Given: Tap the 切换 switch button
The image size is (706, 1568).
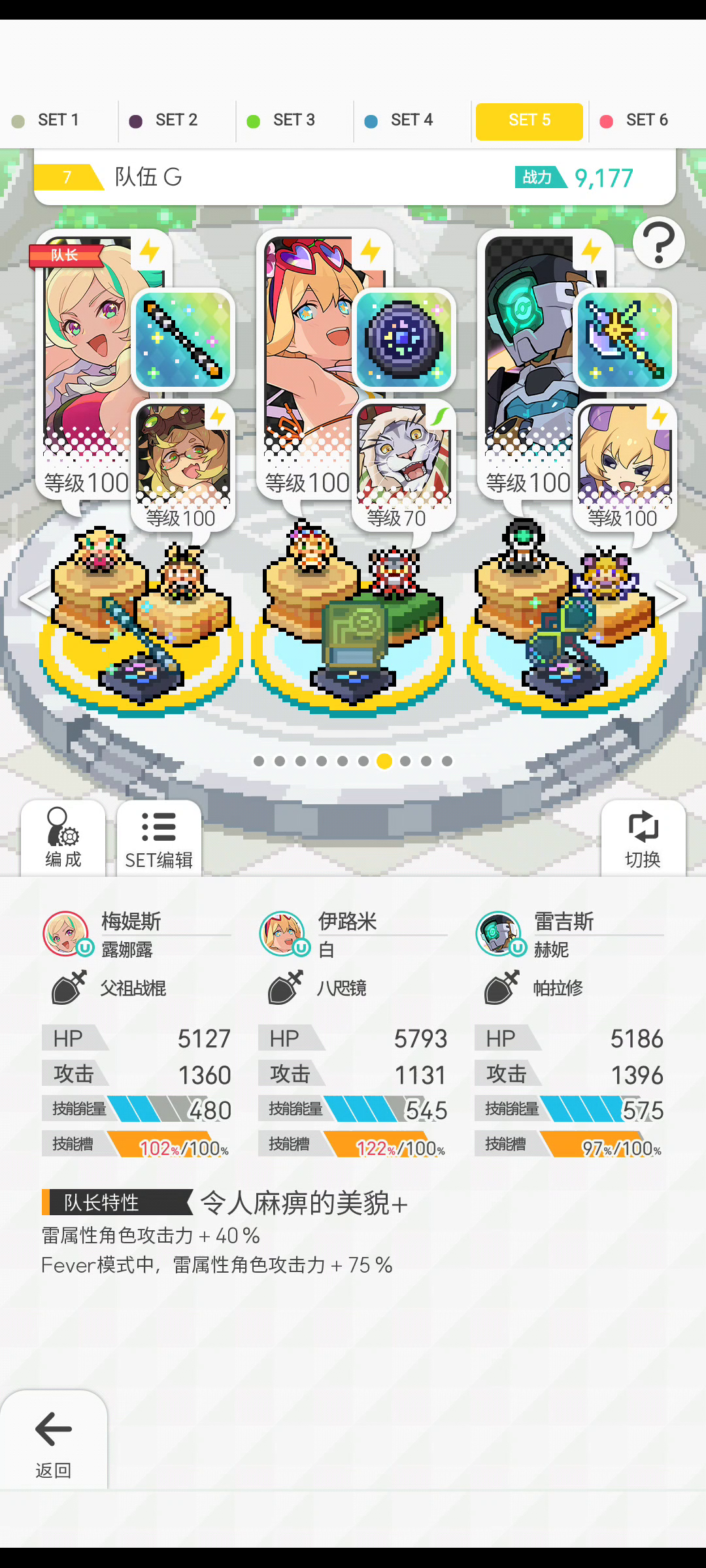Looking at the screenshot, I should pos(643,838).
